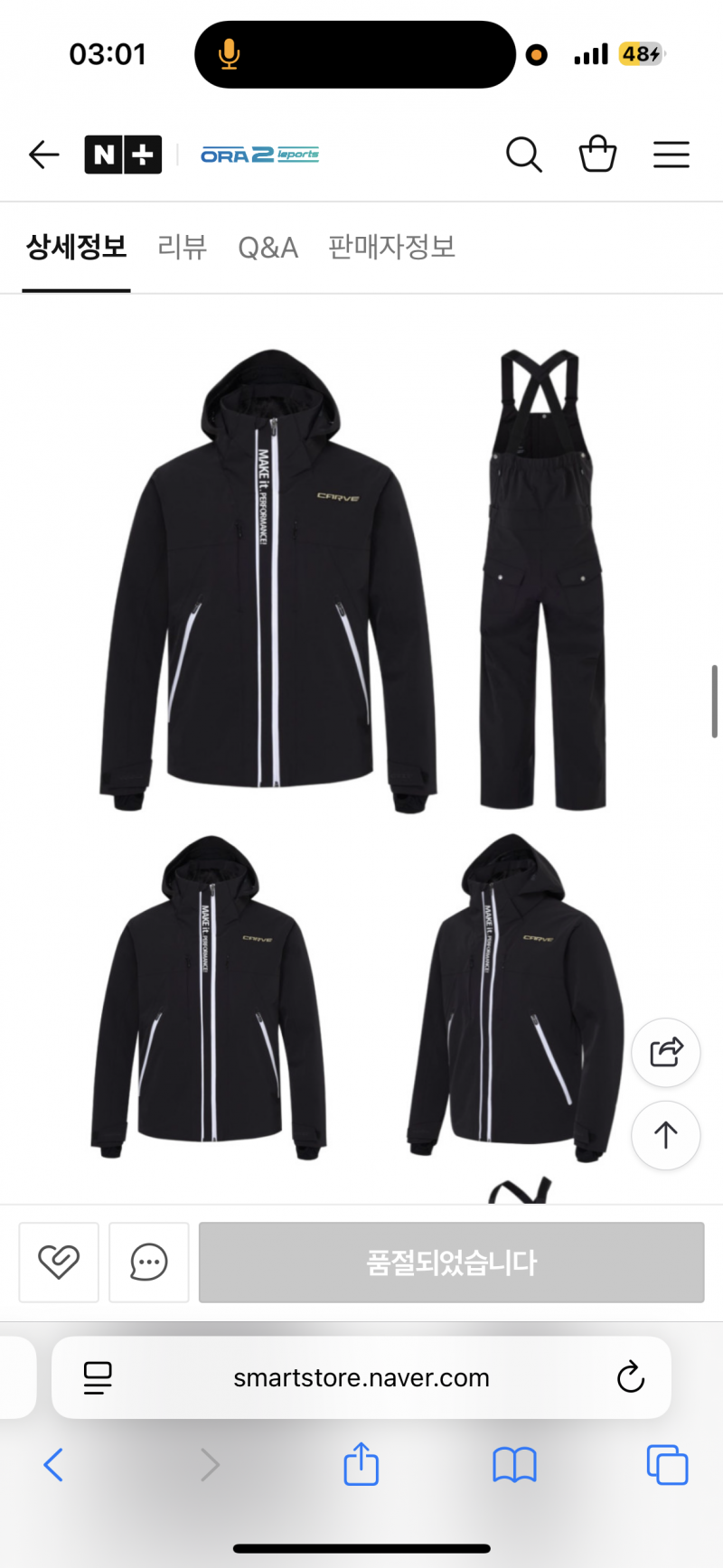This screenshot has height=1568, width=723.
Task: Reload the smartstore.naver.com page
Action: tap(630, 1378)
